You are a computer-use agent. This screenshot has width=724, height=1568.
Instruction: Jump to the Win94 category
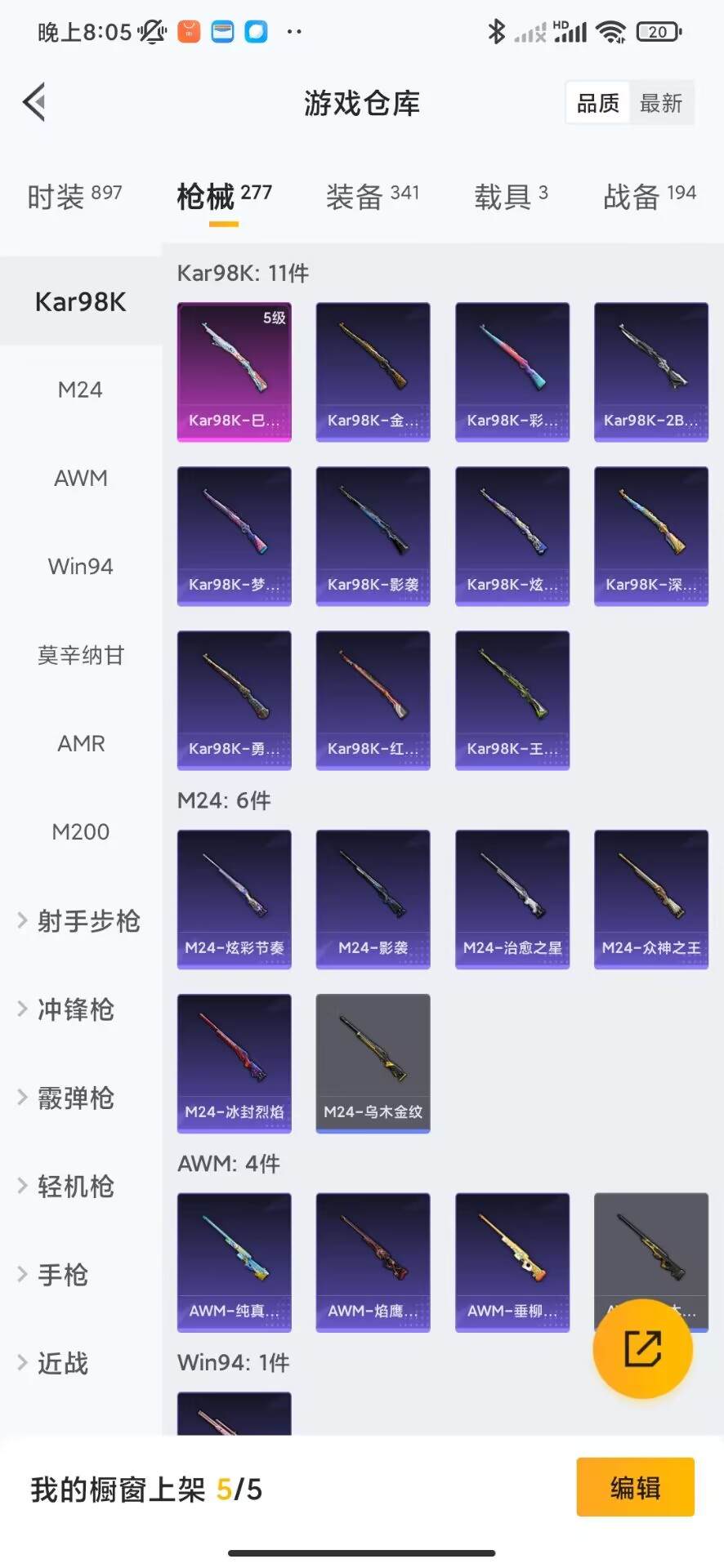tap(80, 566)
